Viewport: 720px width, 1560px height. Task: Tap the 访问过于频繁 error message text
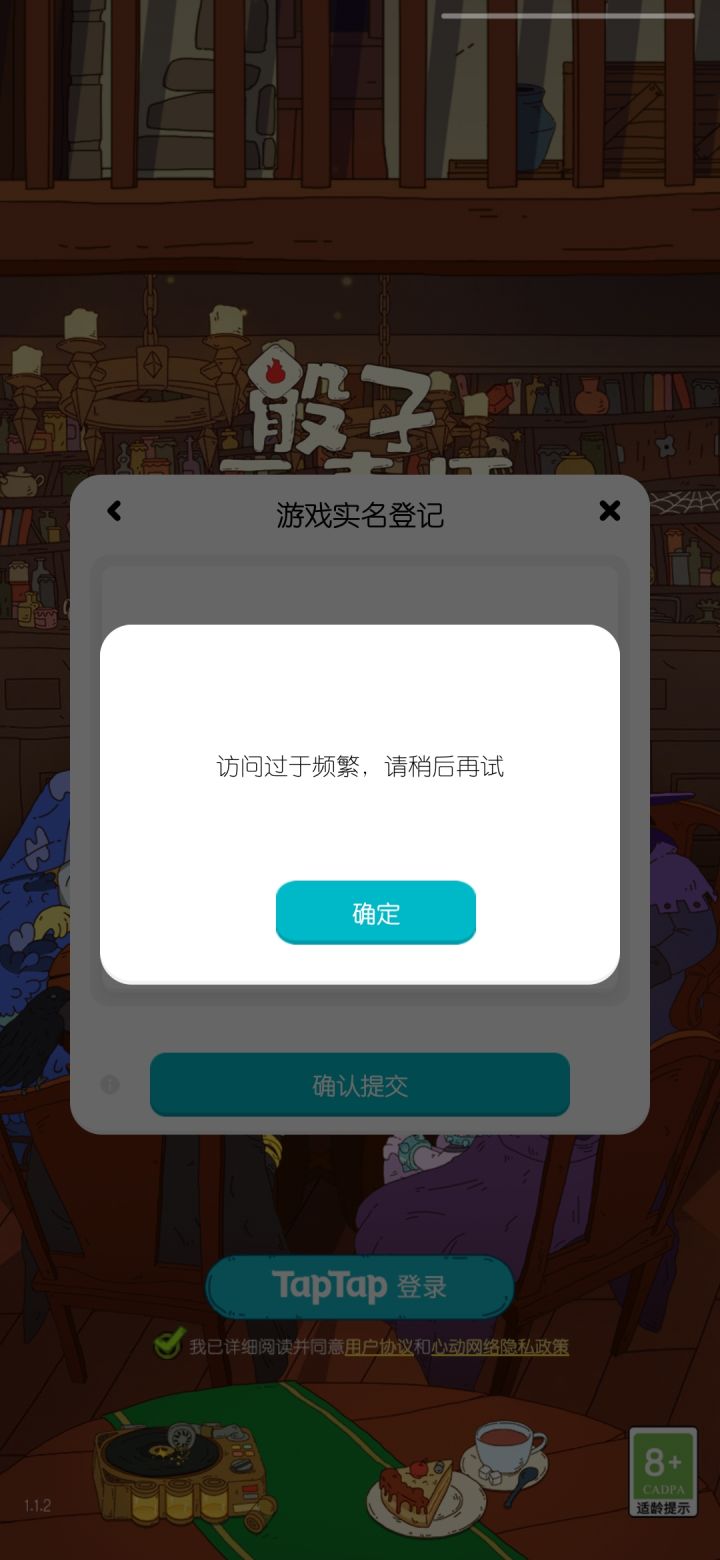coord(360,766)
